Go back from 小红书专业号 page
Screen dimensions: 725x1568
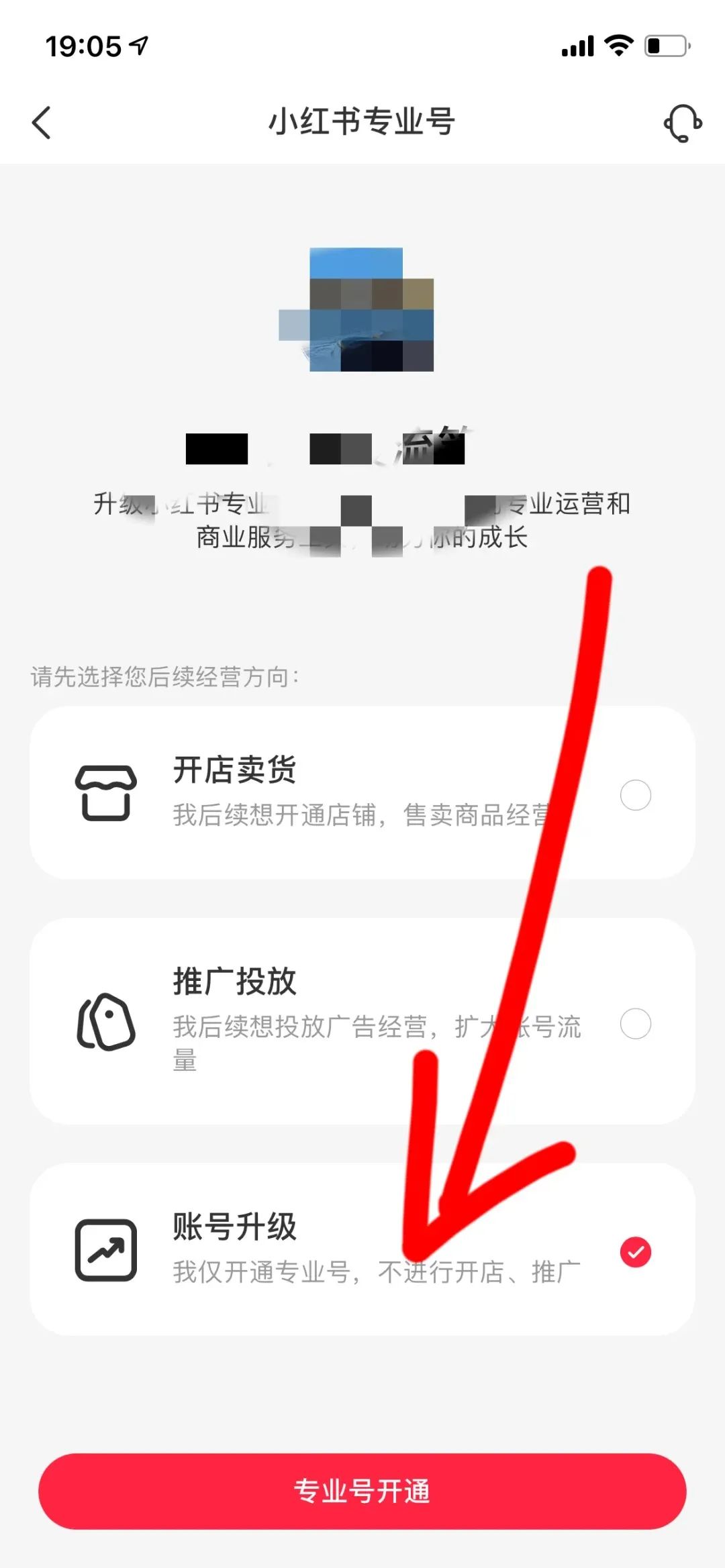pos(42,123)
